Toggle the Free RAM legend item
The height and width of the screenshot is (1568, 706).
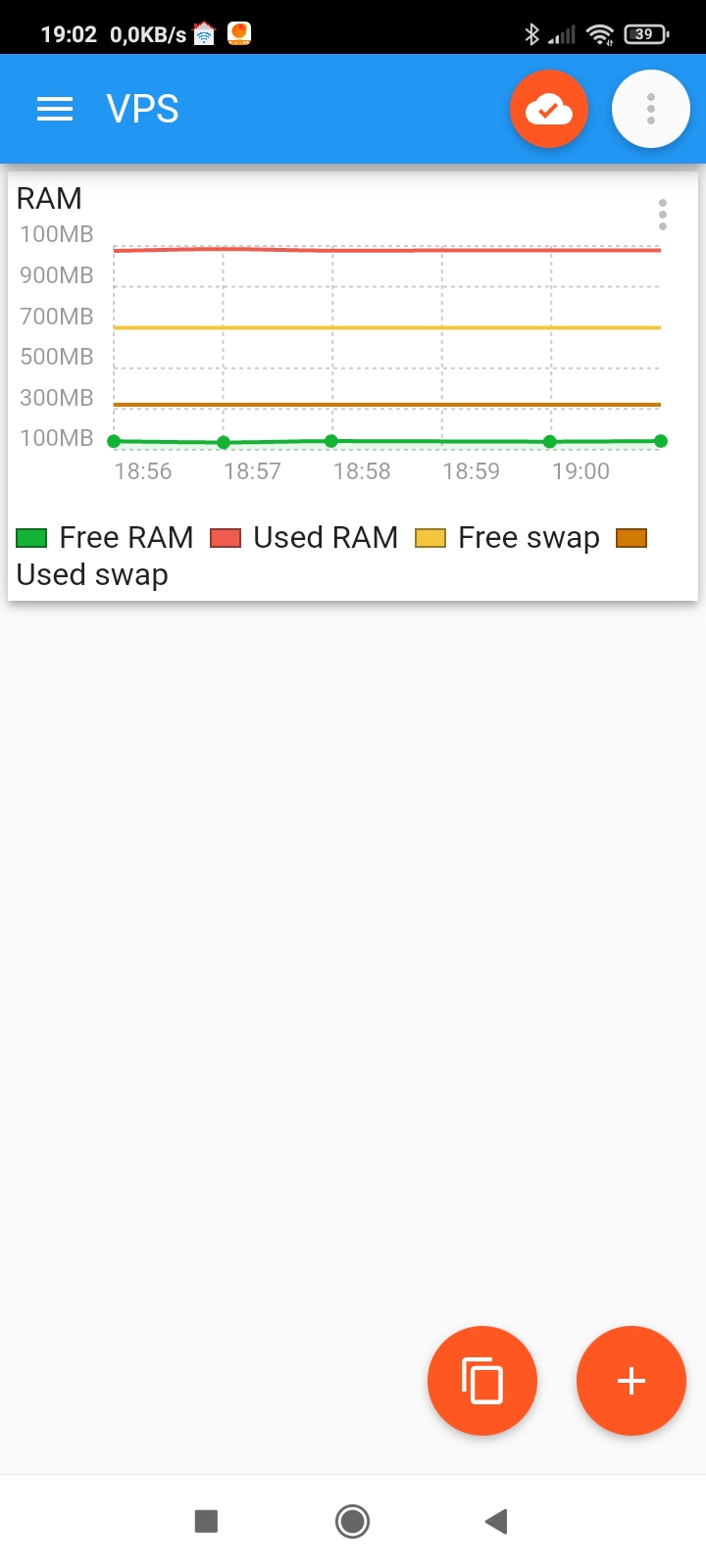click(105, 537)
